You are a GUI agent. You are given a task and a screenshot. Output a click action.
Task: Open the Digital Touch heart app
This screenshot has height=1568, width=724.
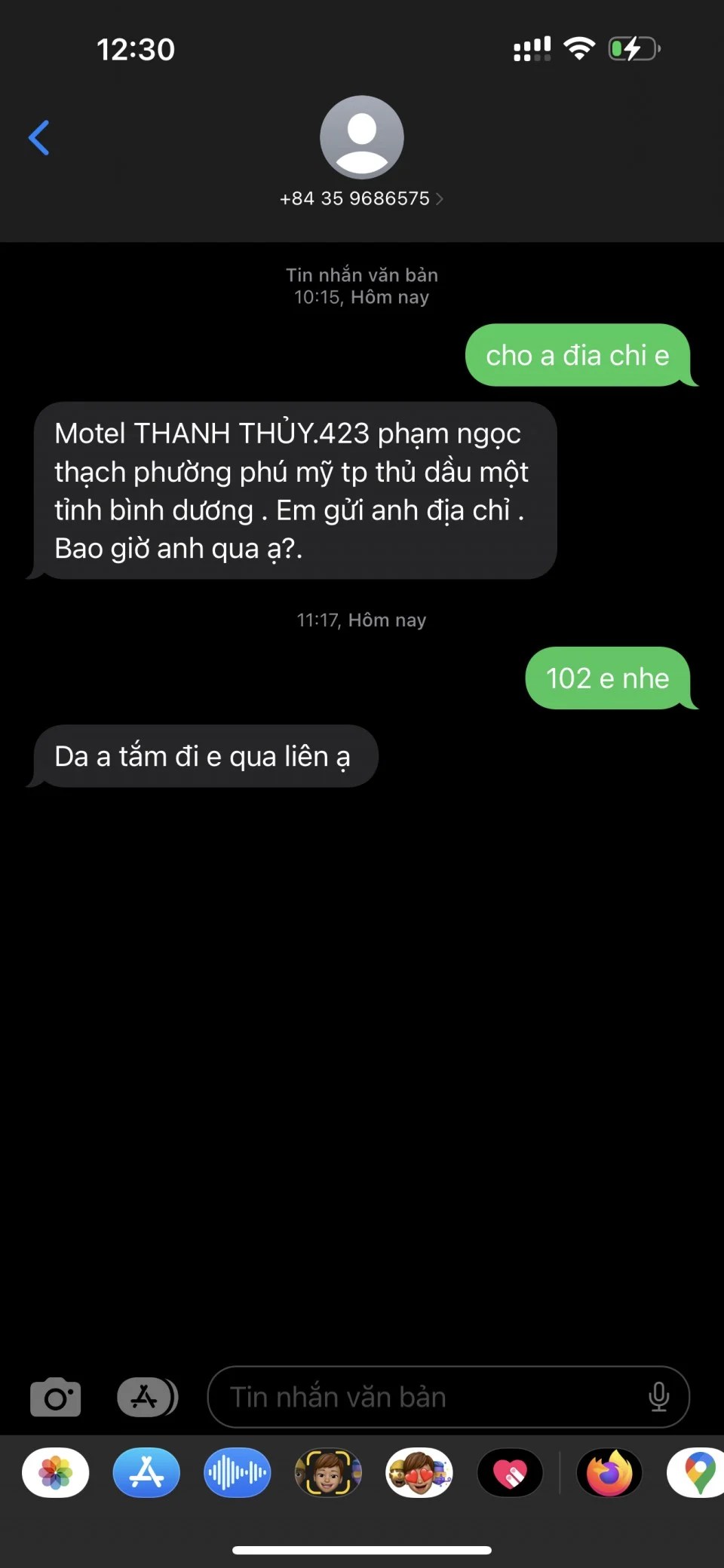pos(511,1472)
